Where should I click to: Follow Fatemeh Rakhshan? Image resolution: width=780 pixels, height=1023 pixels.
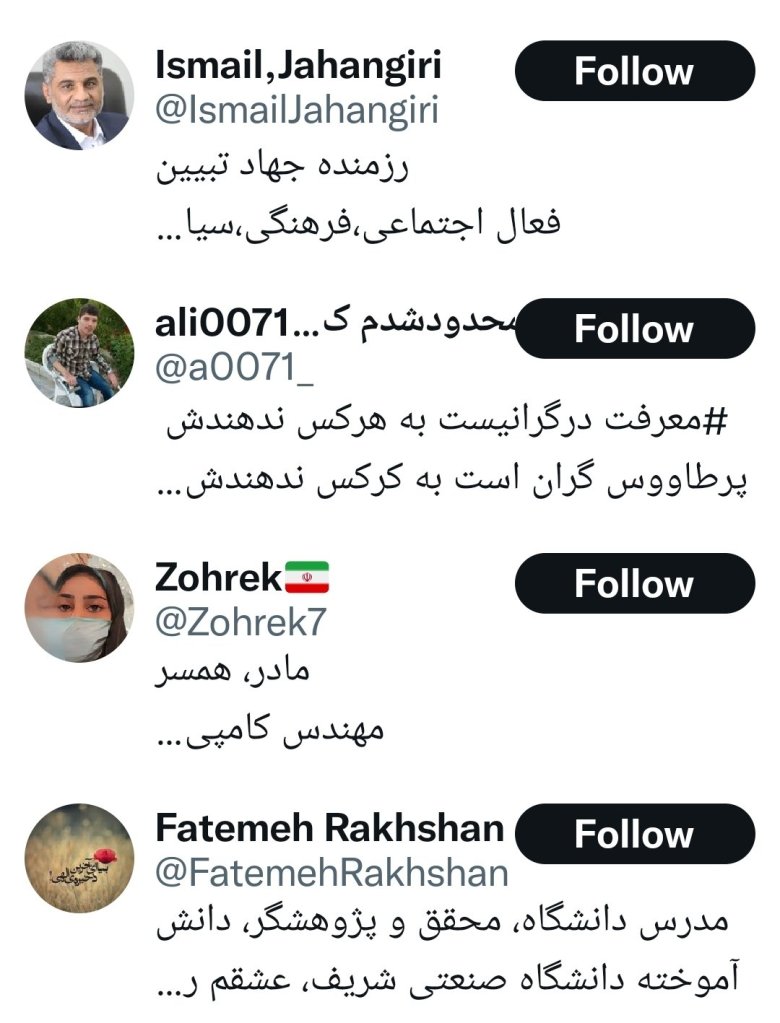click(634, 834)
